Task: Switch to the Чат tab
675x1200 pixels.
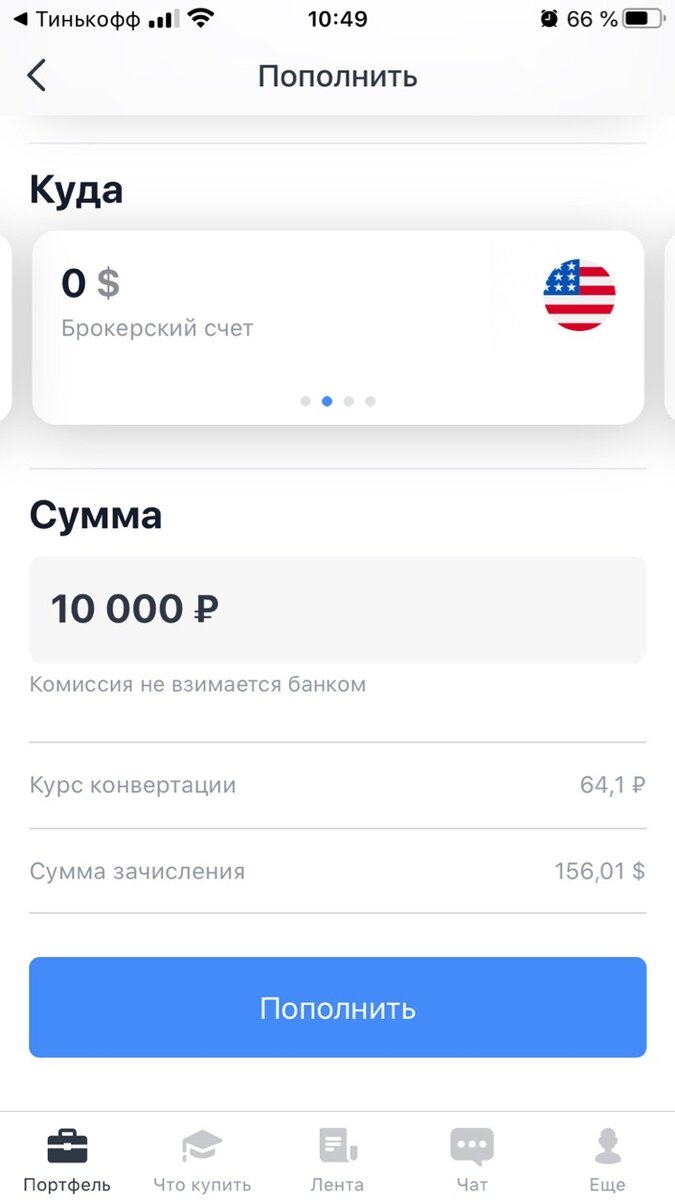Action: [472, 1160]
